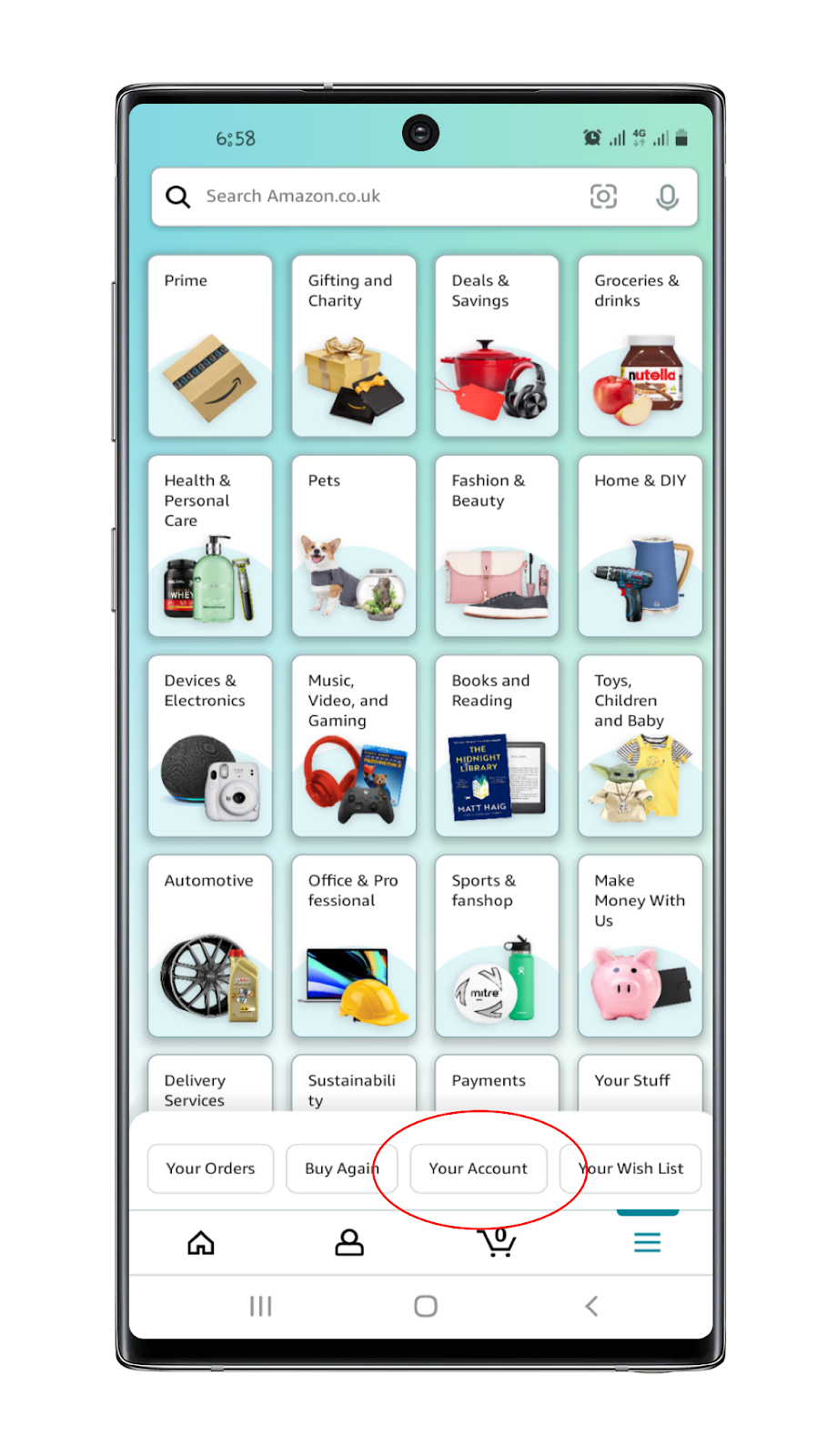
Task: Open the Prime category card
Action: [210, 346]
